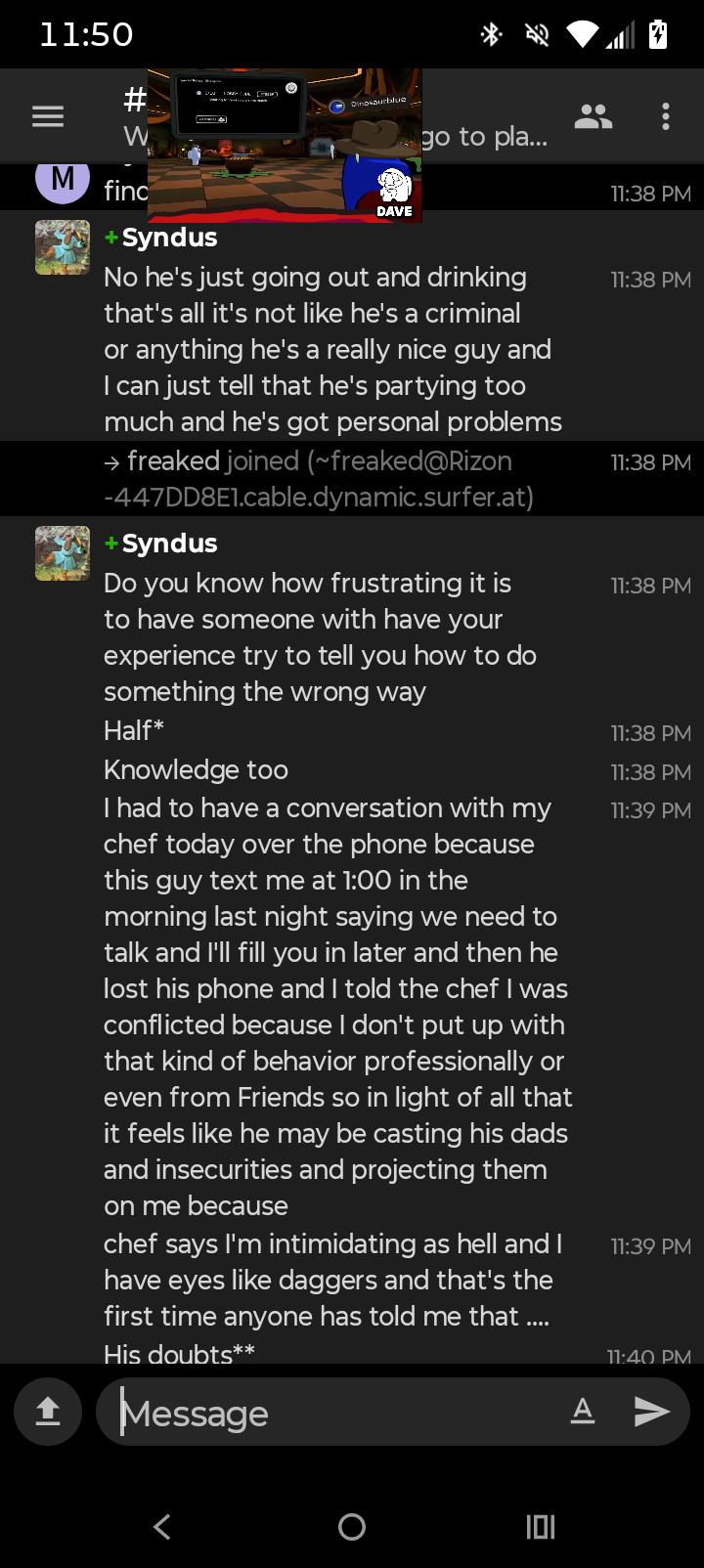The width and height of the screenshot is (704, 1568).
Task: Open the floating picture-in-picture video
Action: click(x=285, y=145)
